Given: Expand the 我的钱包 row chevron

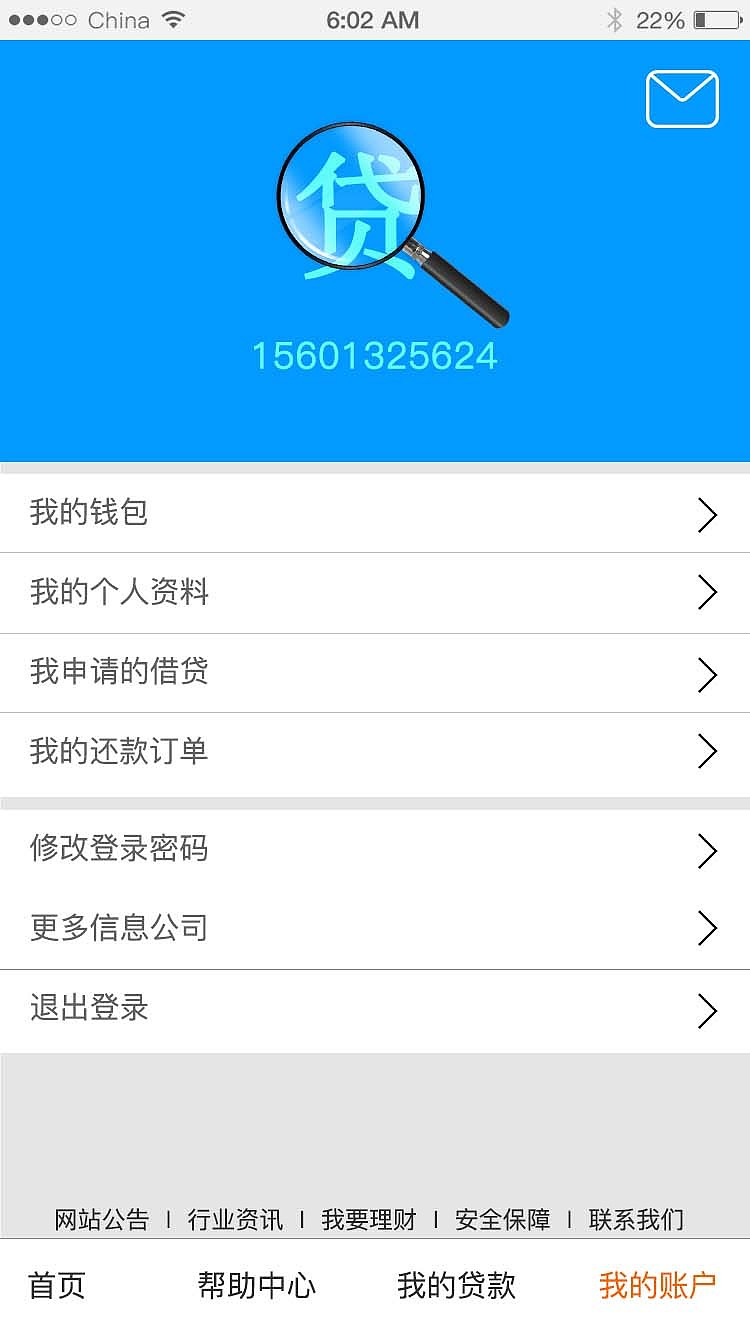Looking at the screenshot, I should click(707, 514).
